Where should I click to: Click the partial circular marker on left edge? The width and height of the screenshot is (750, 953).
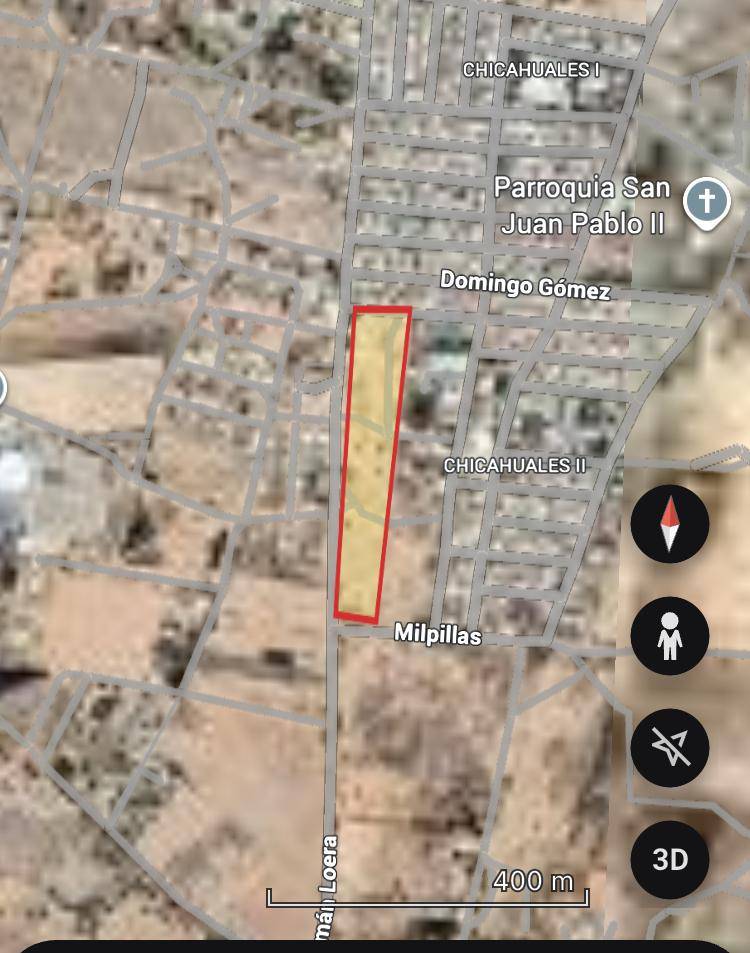pyautogui.click(x=3, y=385)
